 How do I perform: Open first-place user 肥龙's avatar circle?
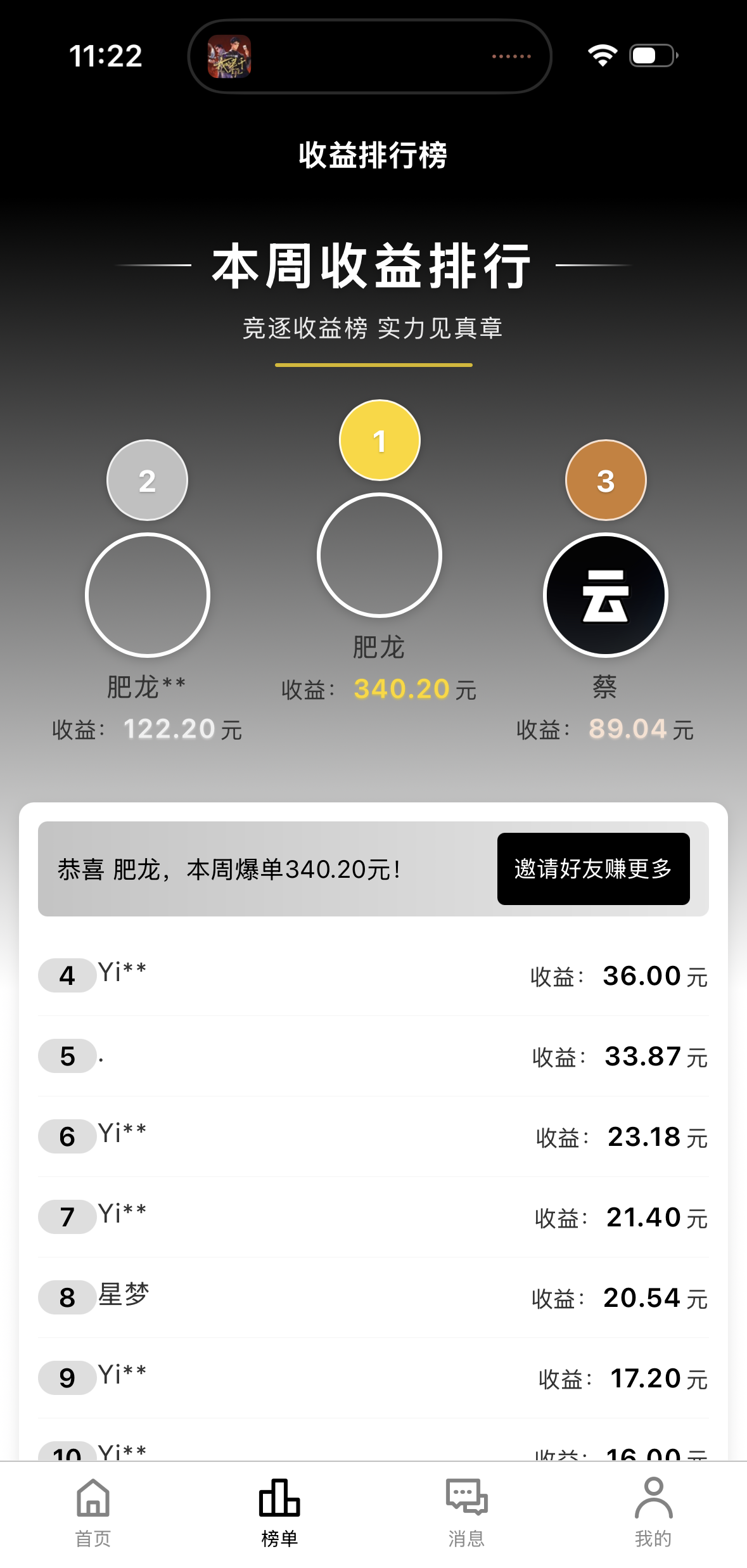click(x=380, y=555)
